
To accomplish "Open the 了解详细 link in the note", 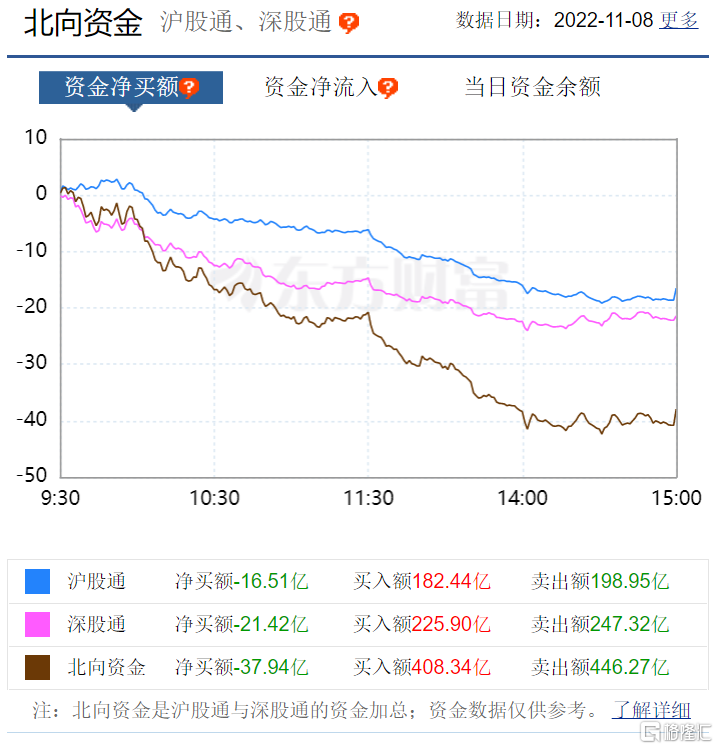I will click(x=651, y=711).
